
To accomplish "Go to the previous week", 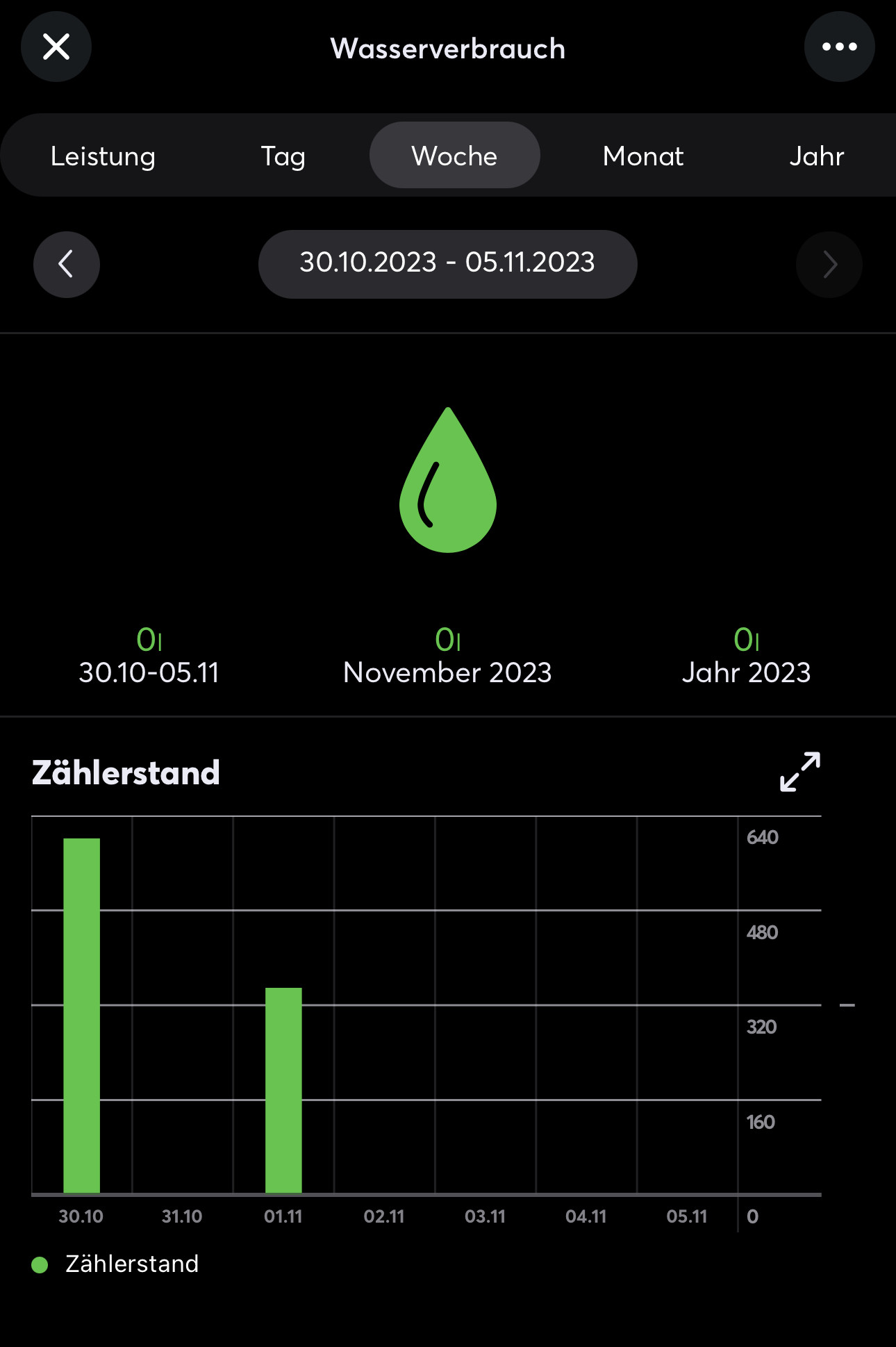I will [67, 265].
